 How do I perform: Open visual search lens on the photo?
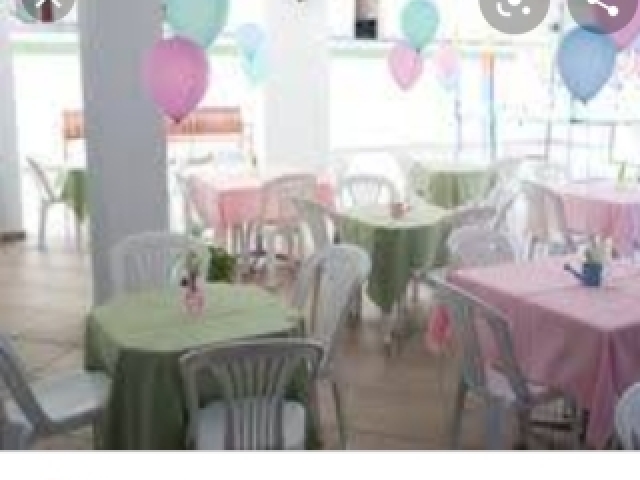(513, 7)
